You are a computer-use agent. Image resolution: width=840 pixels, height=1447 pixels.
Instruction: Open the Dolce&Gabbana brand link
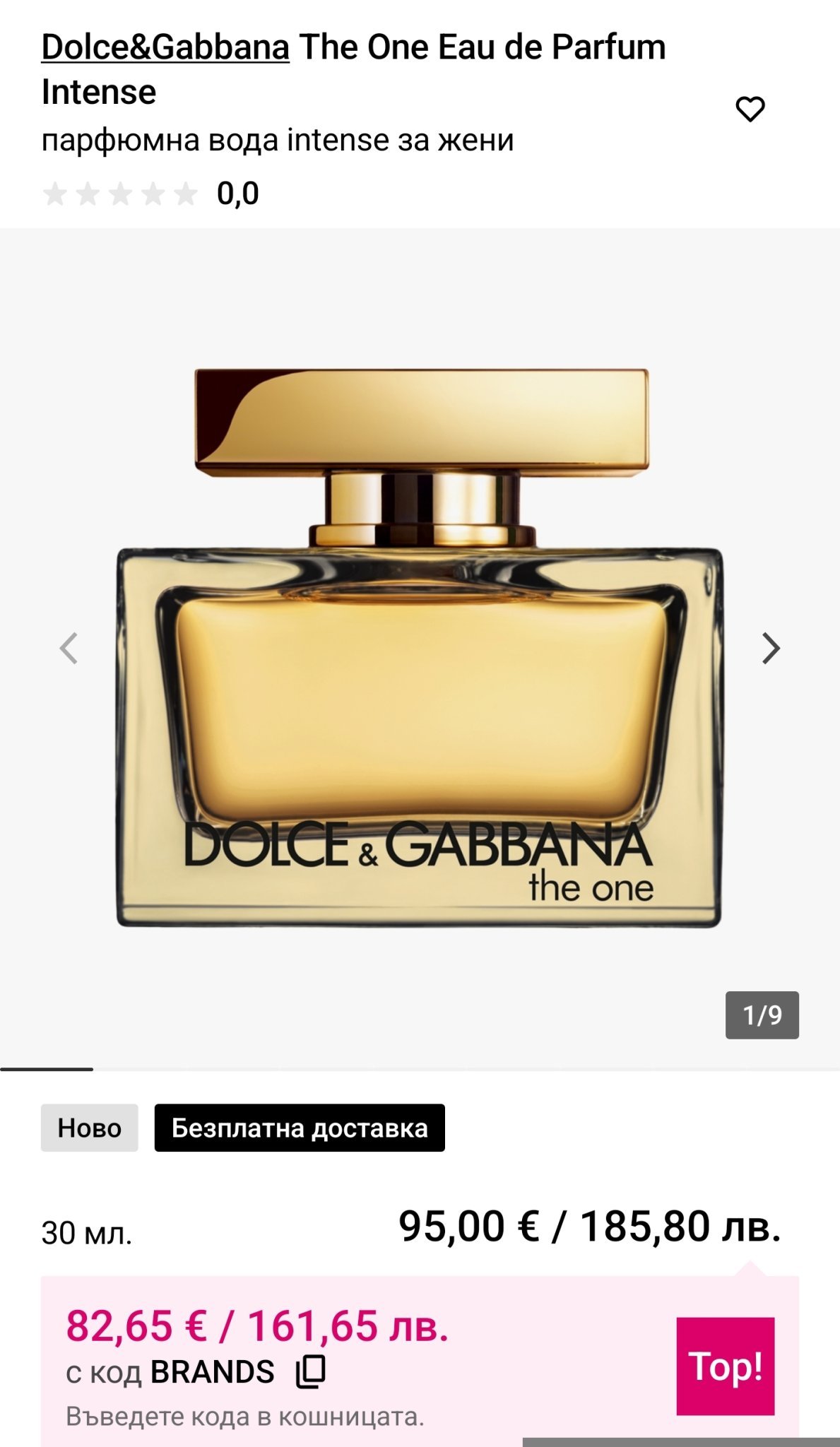(165, 47)
